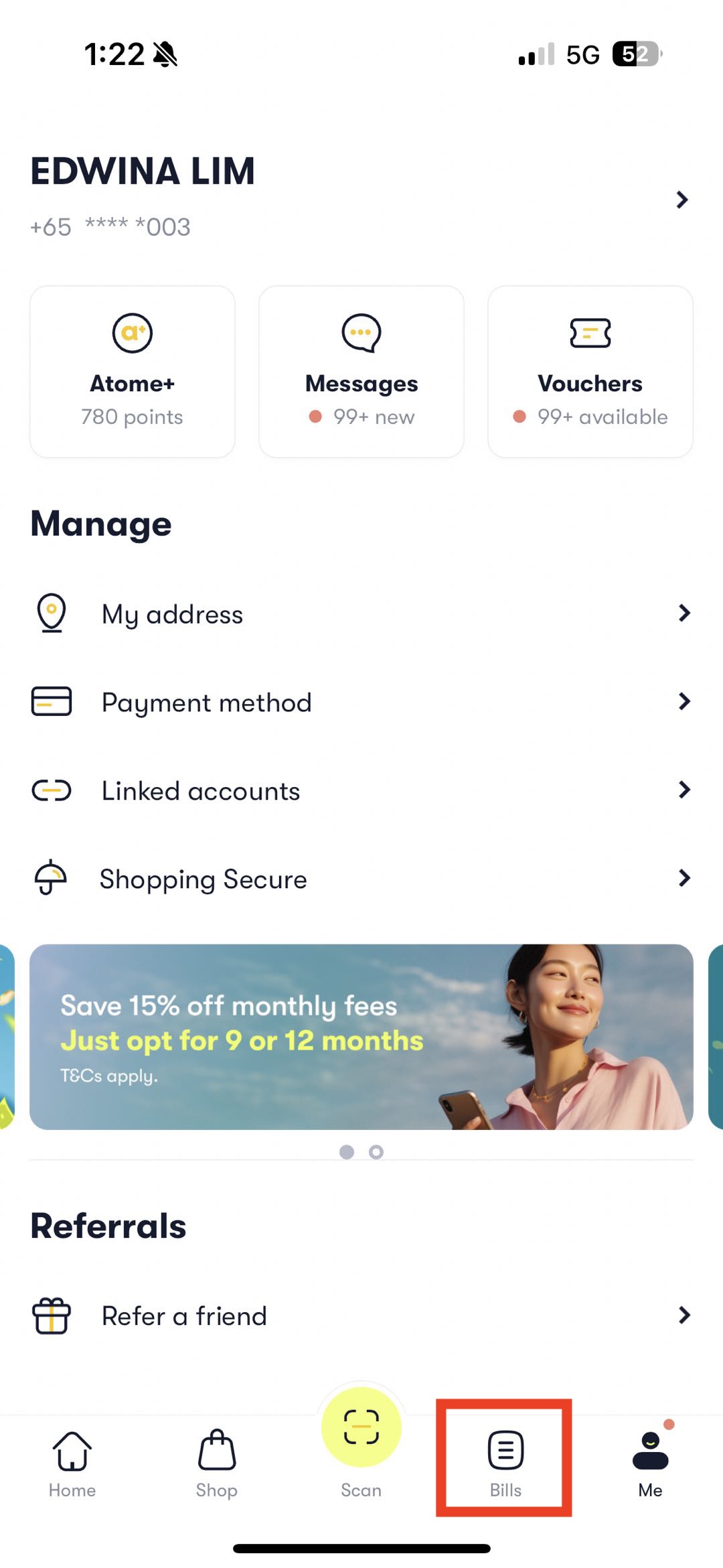Viewport: 723px width, 1568px height.
Task: Go to the Home tab
Action: tap(72, 1464)
